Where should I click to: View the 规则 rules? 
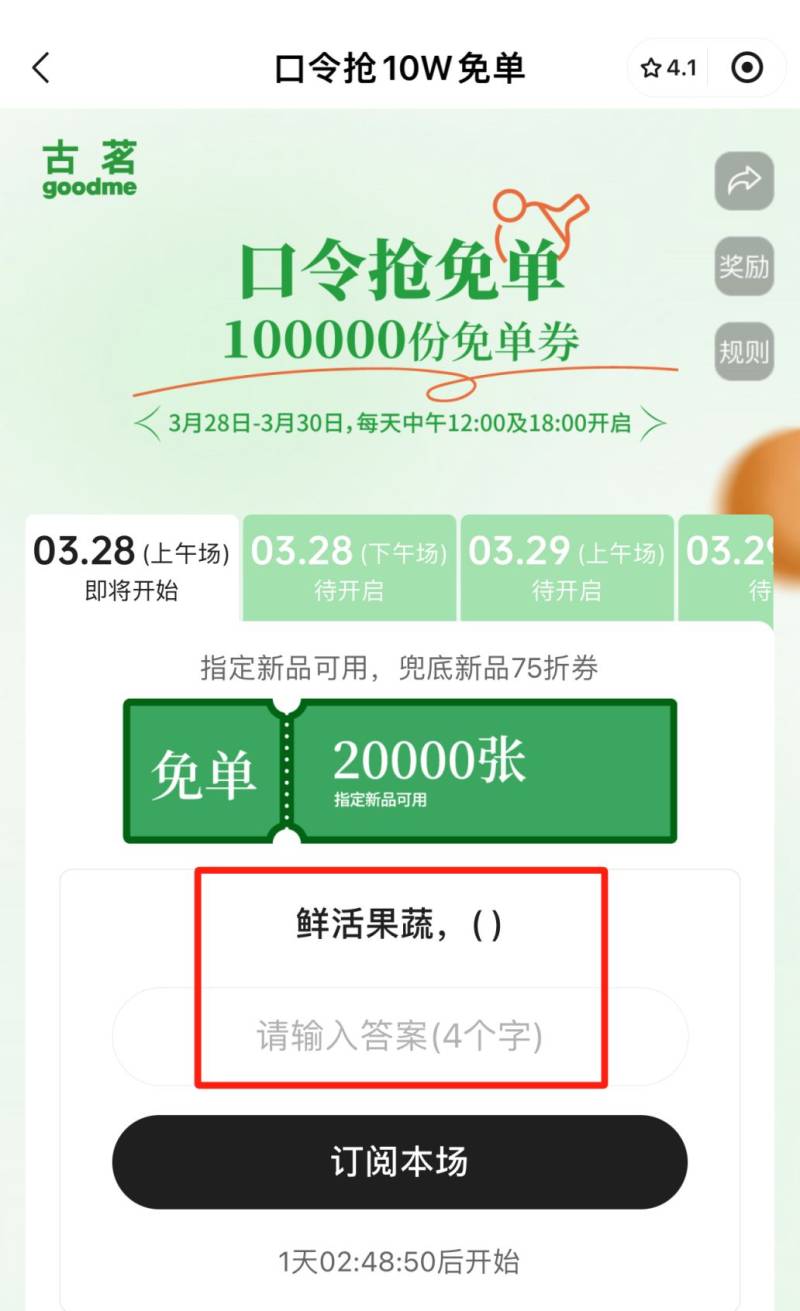tap(744, 352)
